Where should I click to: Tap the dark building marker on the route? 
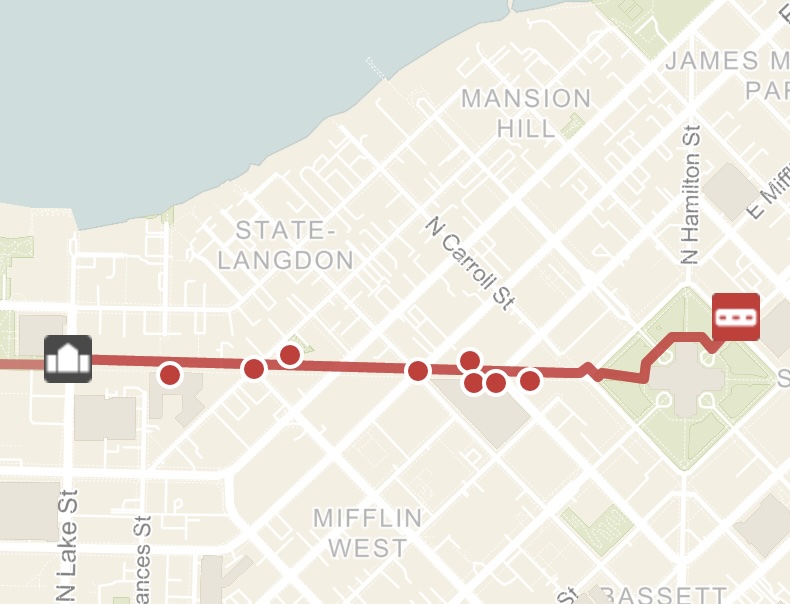pyautogui.click(x=68, y=359)
